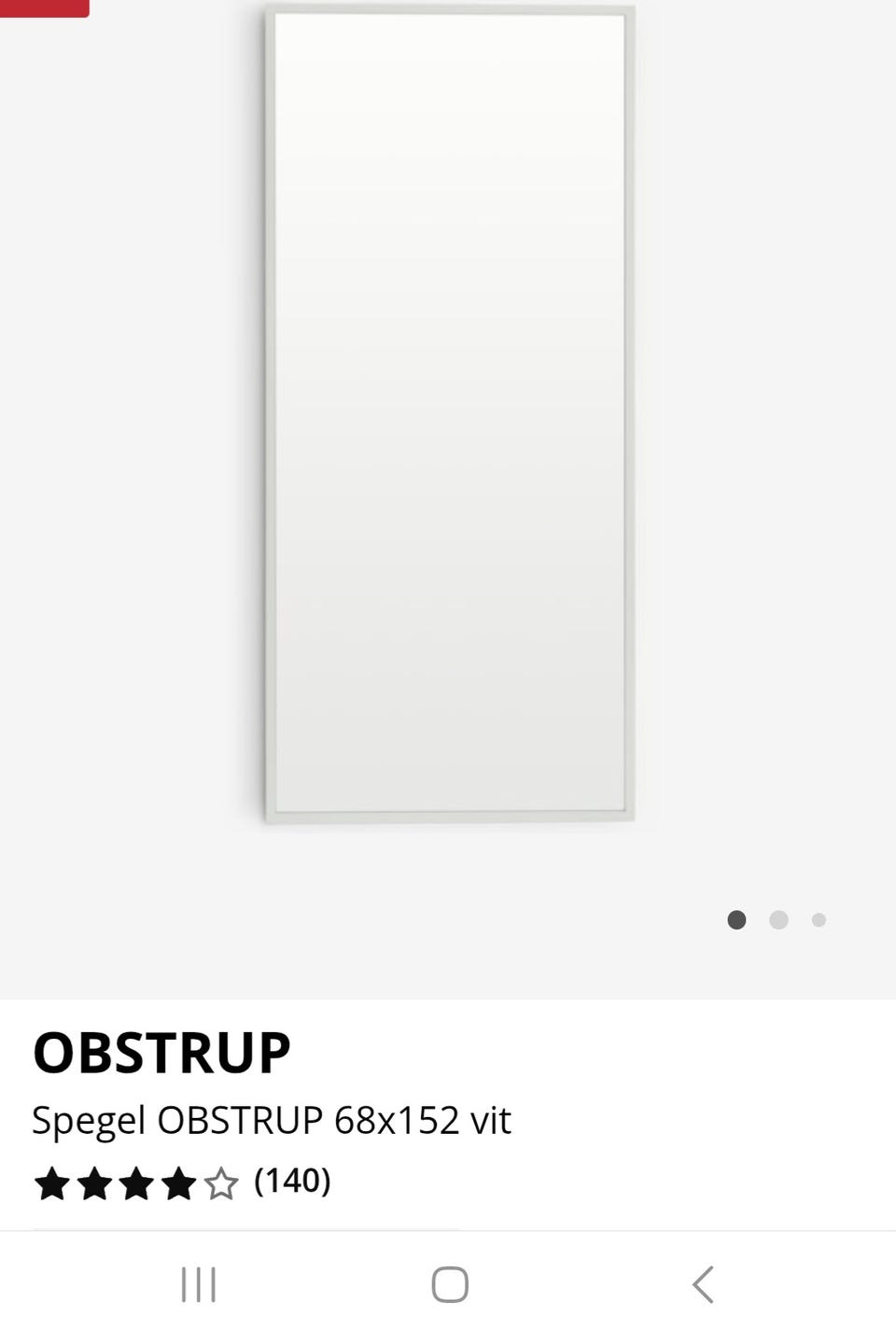Tap the home button in the navigation bar

click(x=449, y=1283)
